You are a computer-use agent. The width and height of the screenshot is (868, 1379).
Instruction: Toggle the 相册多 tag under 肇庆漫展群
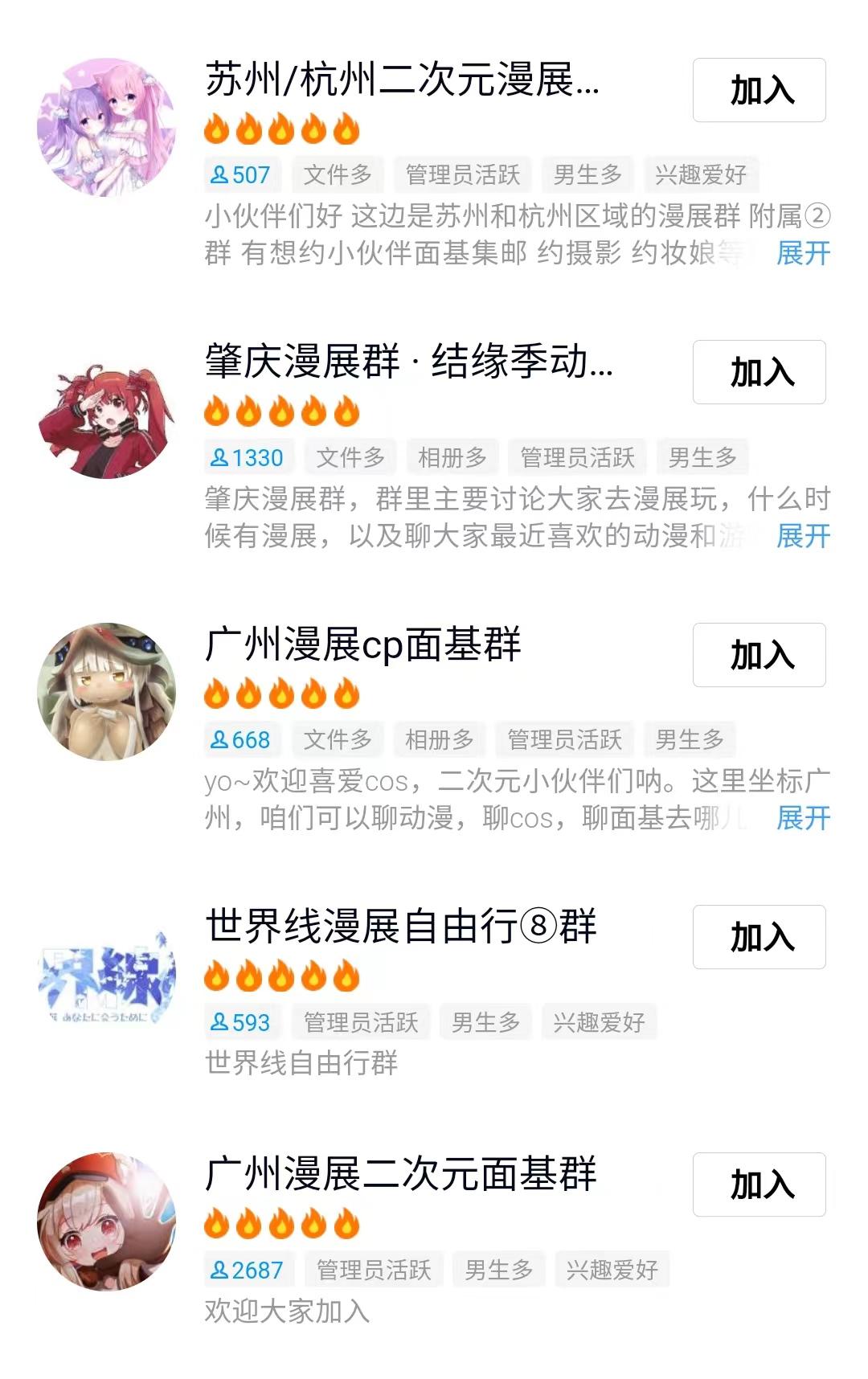pyautogui.click(x=454, y=456)
